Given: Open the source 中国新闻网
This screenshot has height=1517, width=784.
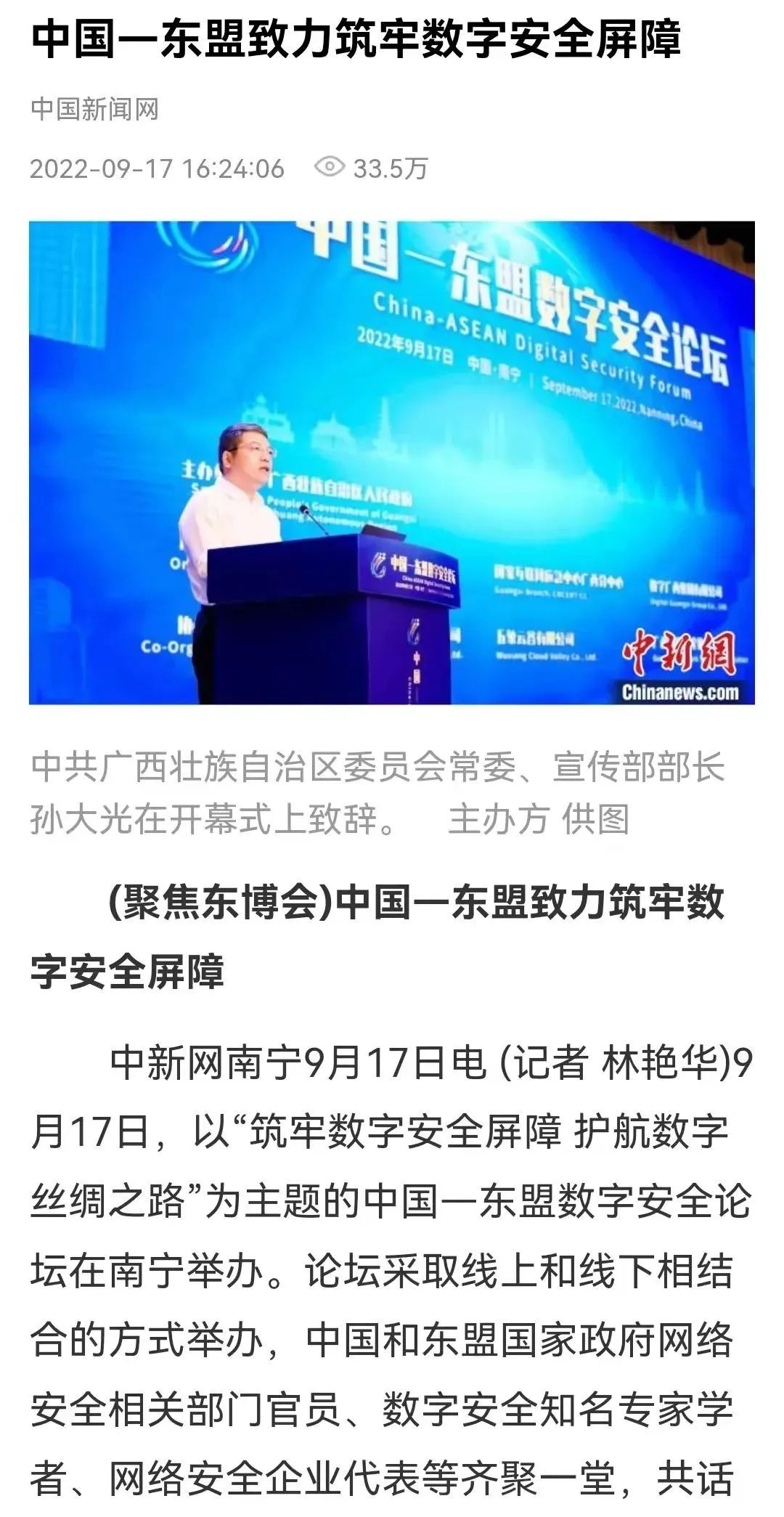Looking at the screenshot, I should point(94,110).
